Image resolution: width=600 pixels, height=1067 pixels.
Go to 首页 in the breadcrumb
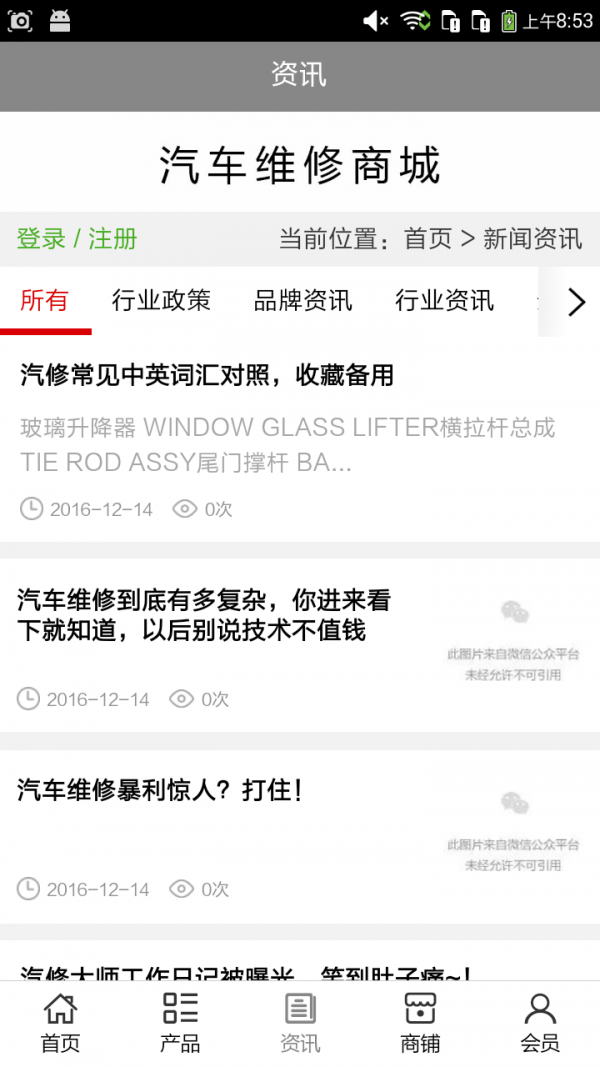[428, 239]
